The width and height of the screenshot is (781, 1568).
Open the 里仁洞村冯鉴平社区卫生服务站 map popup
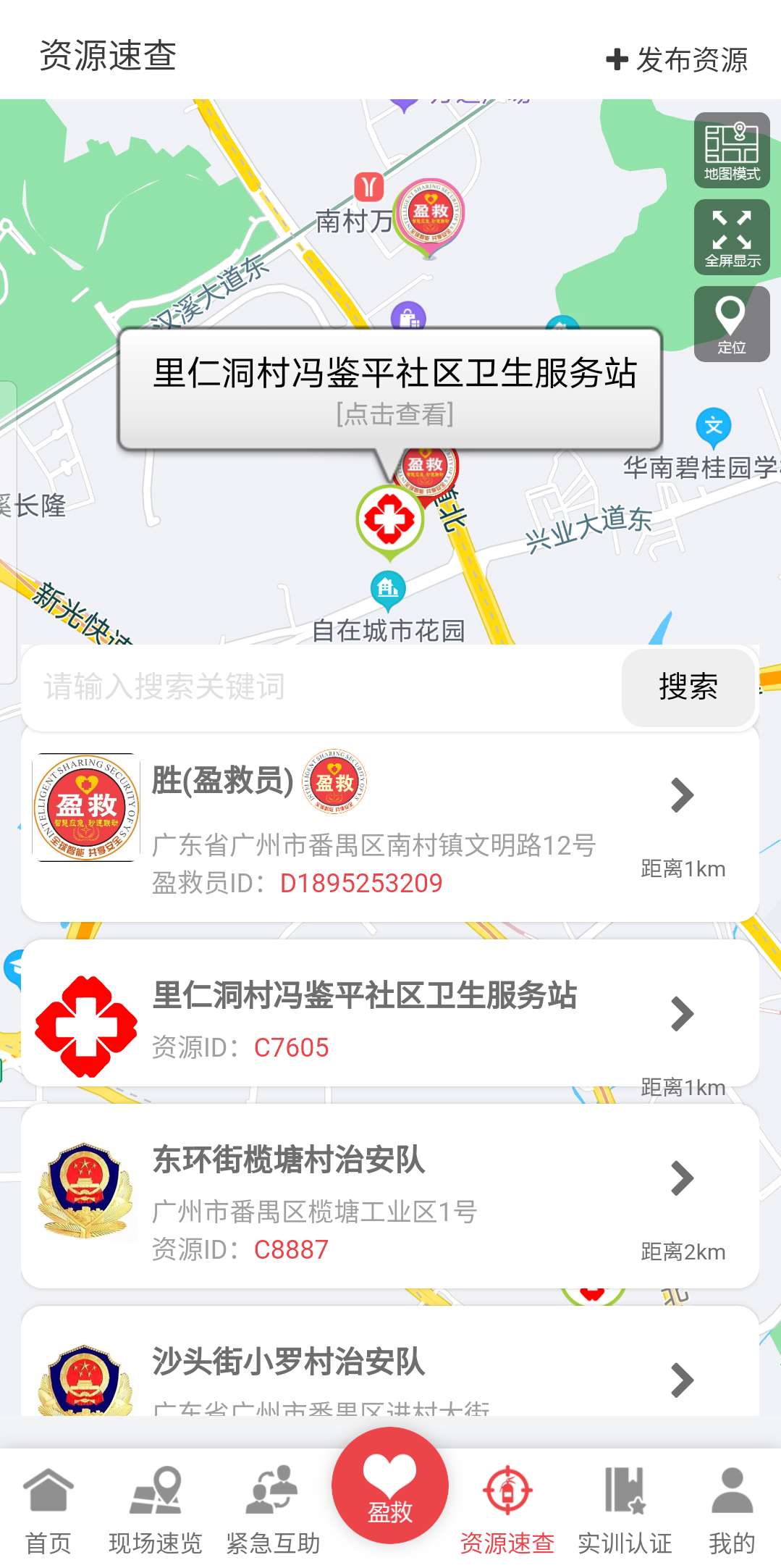(391, 389)
